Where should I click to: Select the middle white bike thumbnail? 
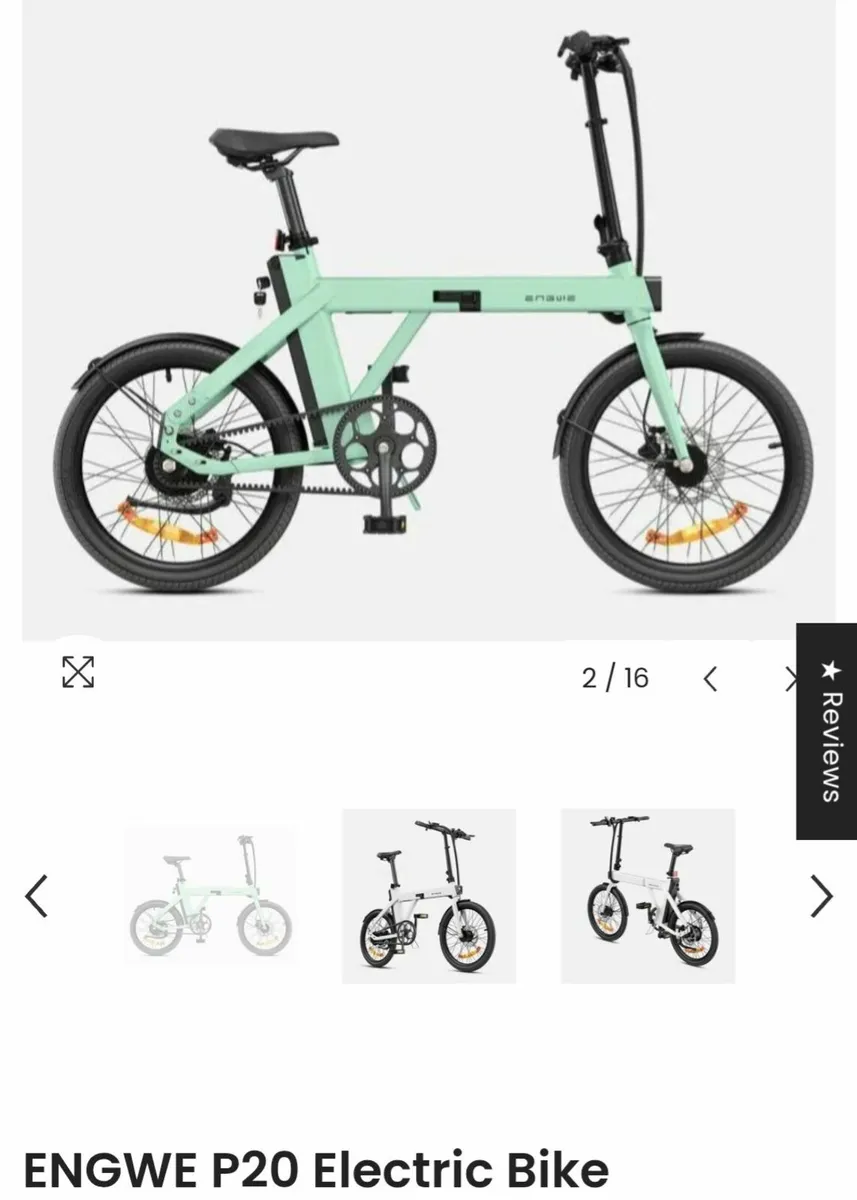point(428,893)
